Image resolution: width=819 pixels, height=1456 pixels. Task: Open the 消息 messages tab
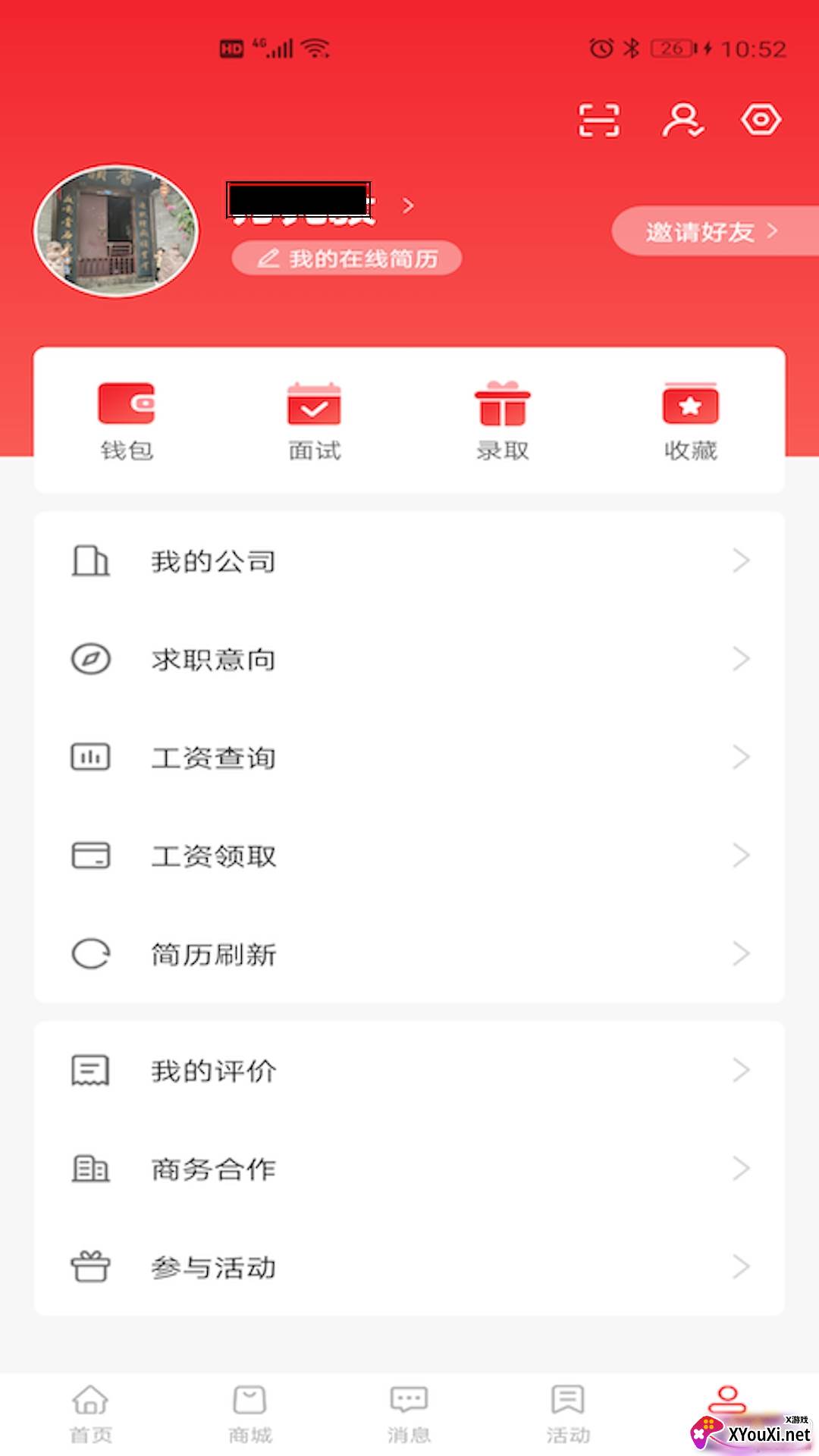[408, 1414]
